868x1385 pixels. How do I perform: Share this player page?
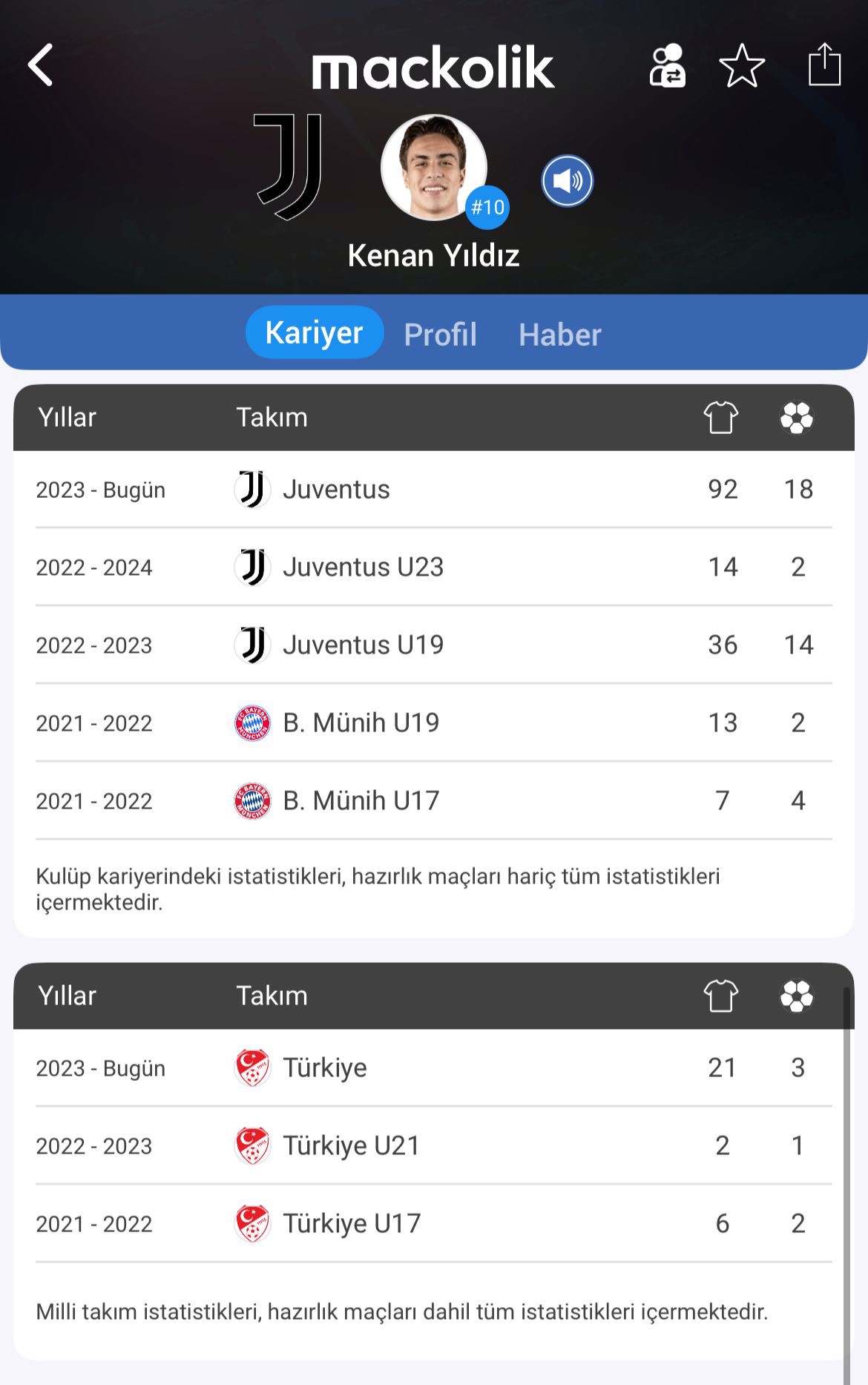tap(823, 65)
